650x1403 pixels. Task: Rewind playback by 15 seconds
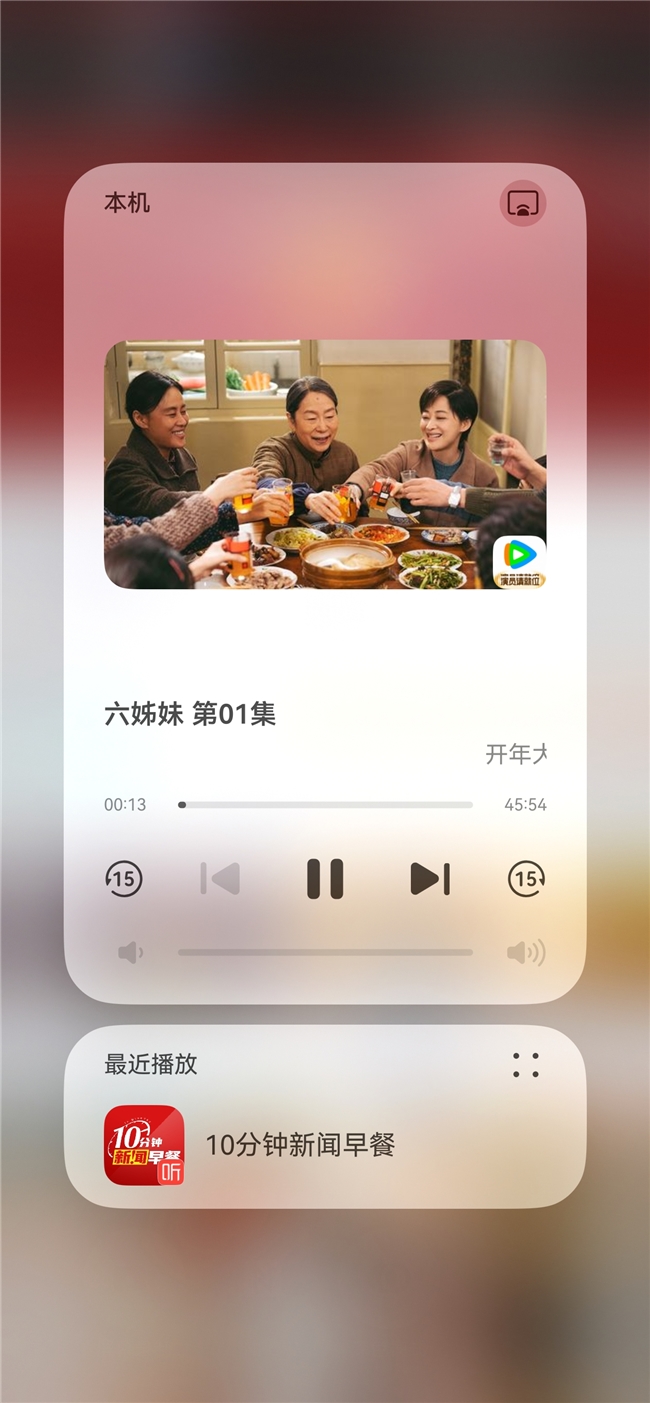tap(124, 879)
